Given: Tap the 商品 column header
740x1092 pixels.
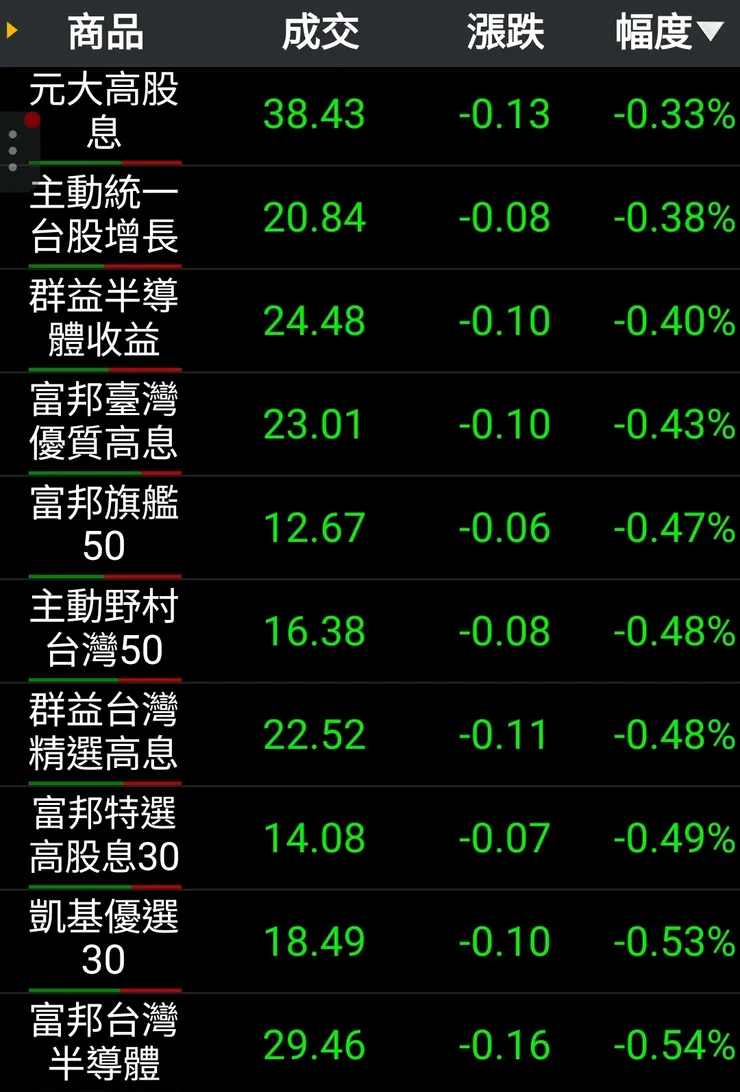Looking at the screenshot, I should pyautogui.click(x=105, y=33).
